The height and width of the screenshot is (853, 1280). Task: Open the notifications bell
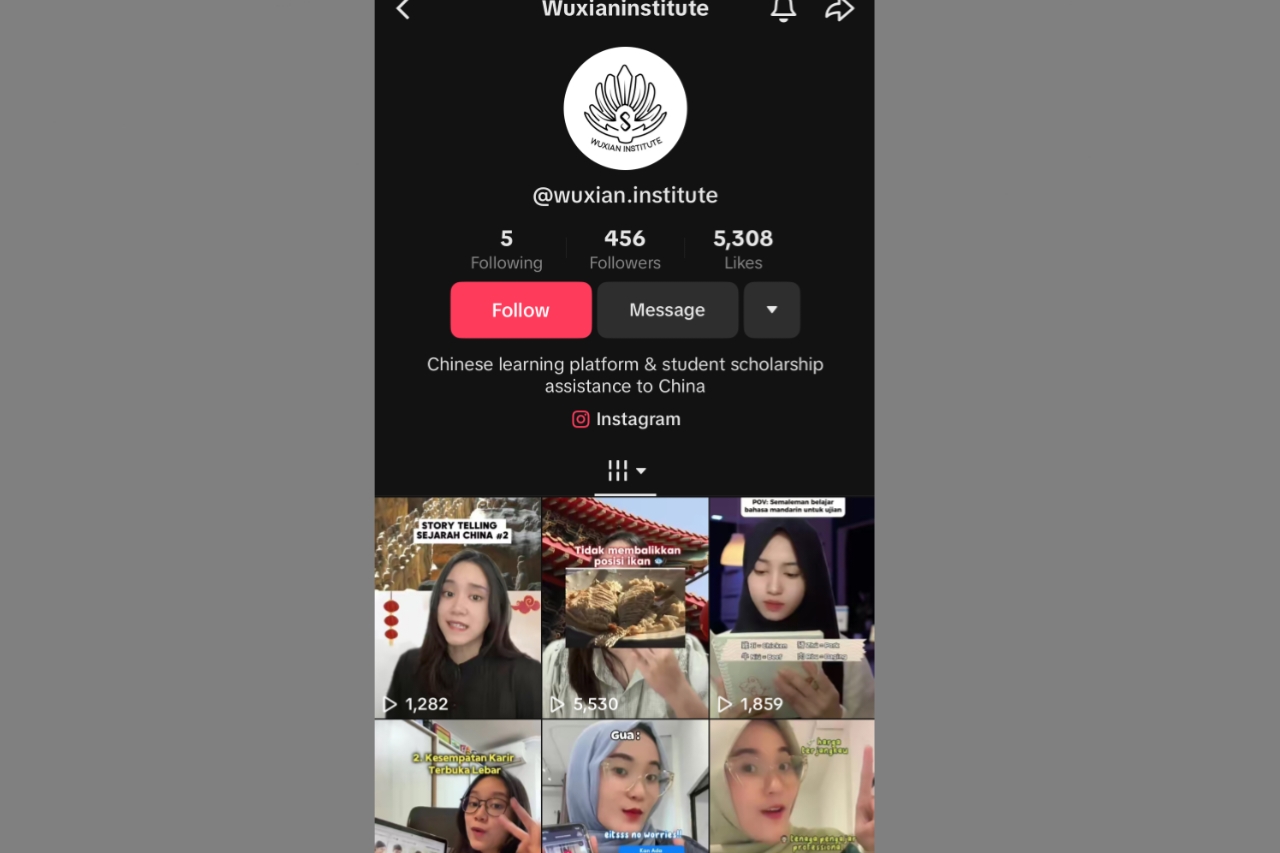tap(783, 10)
